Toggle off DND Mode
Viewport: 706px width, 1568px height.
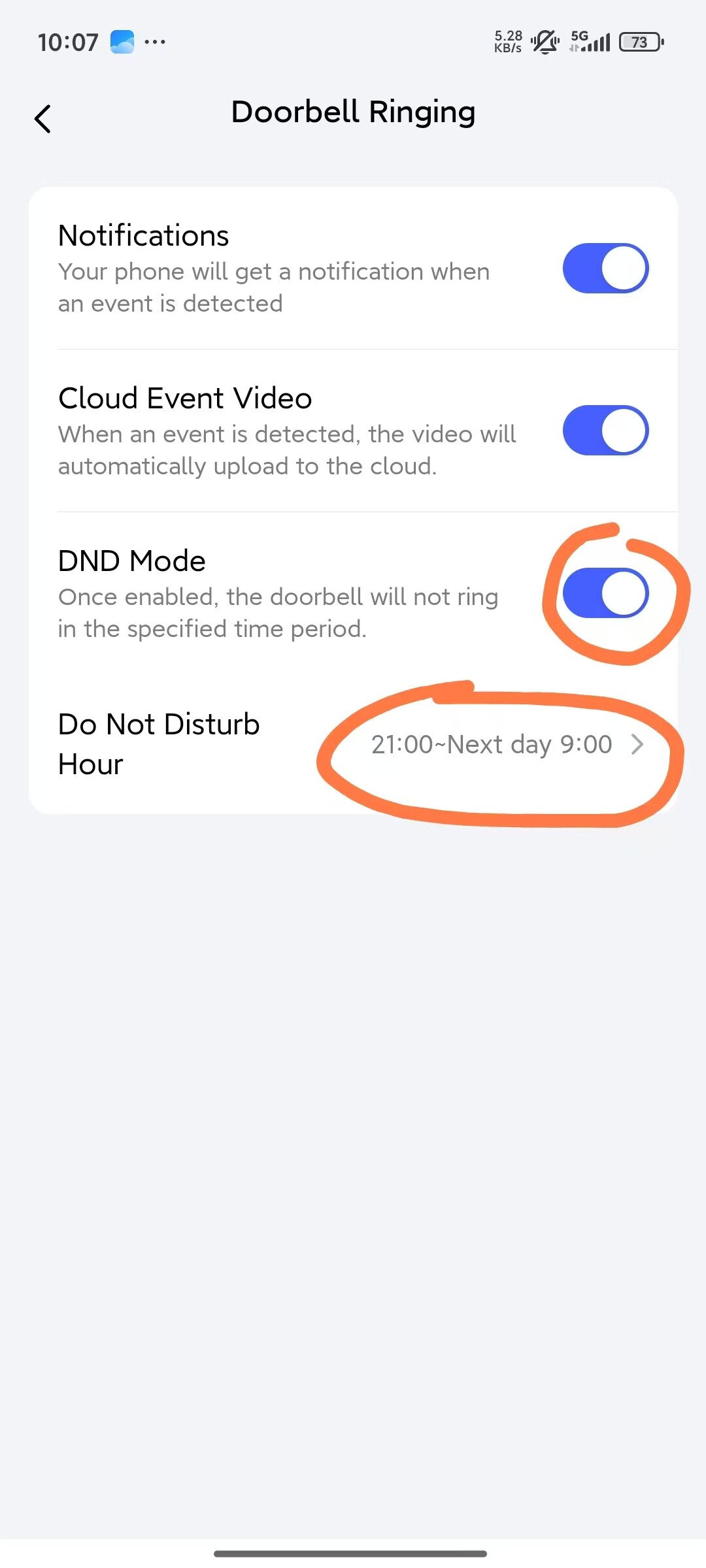tap(605, 593)
